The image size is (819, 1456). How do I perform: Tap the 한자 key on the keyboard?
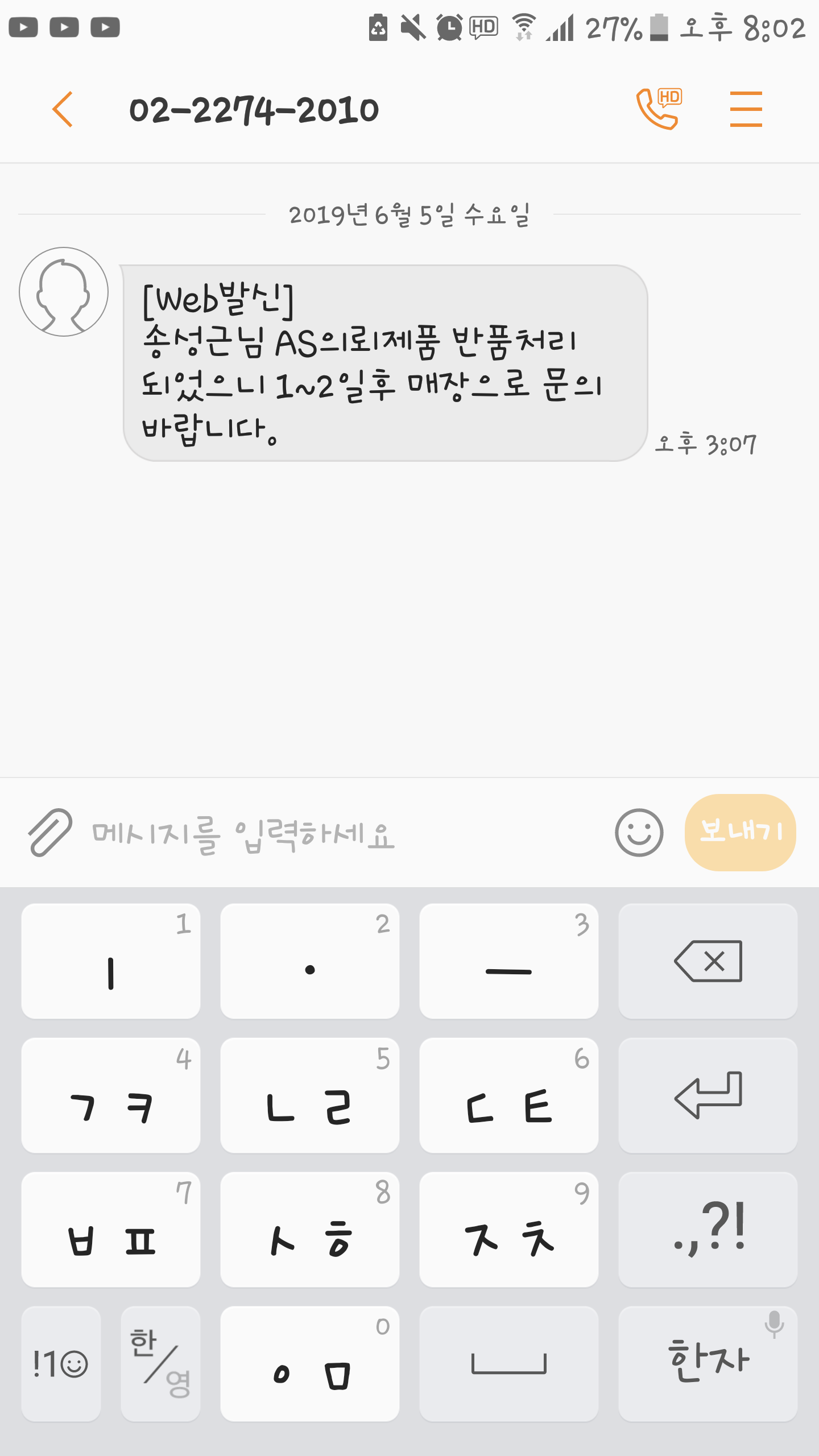click(x=708, y=1364)
